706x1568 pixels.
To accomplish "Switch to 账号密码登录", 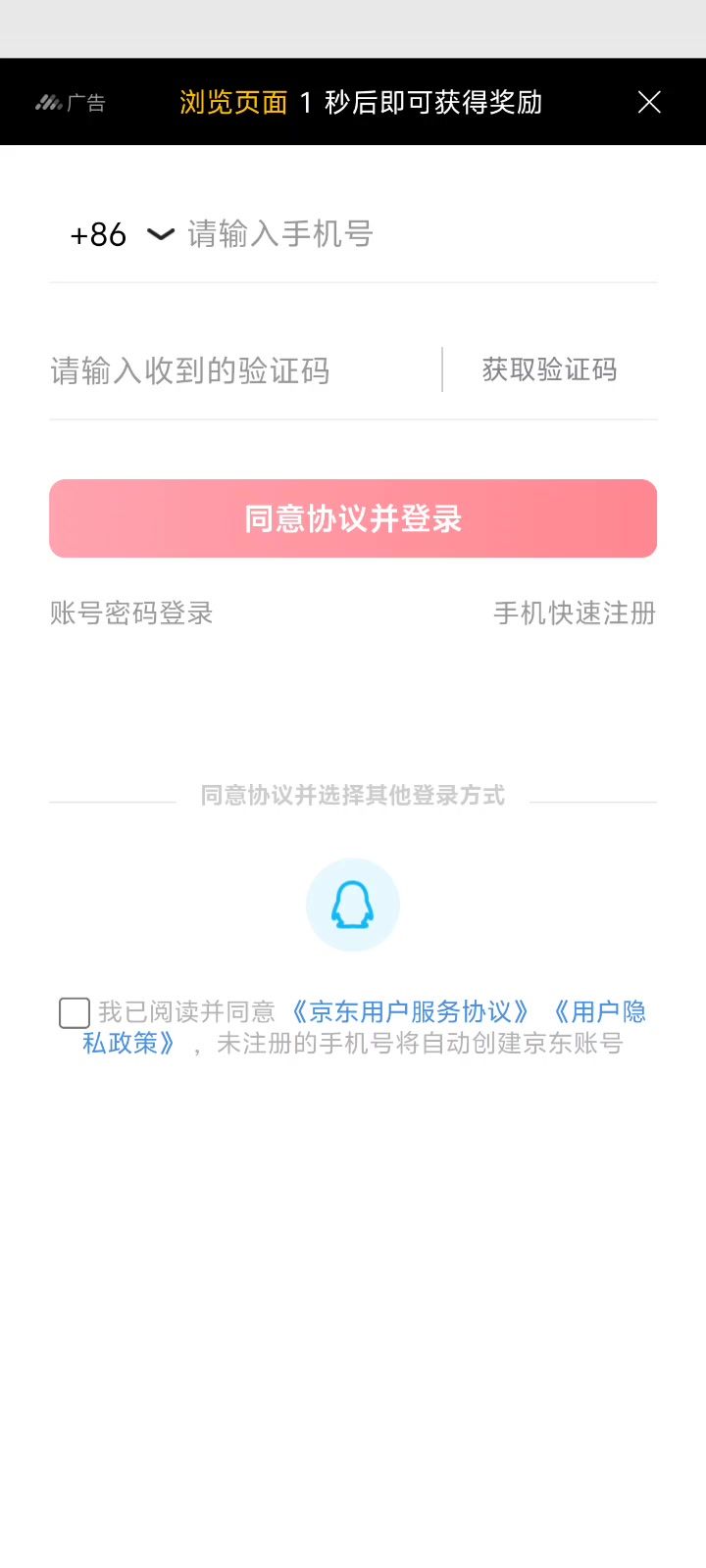I will tap(131, 613).
